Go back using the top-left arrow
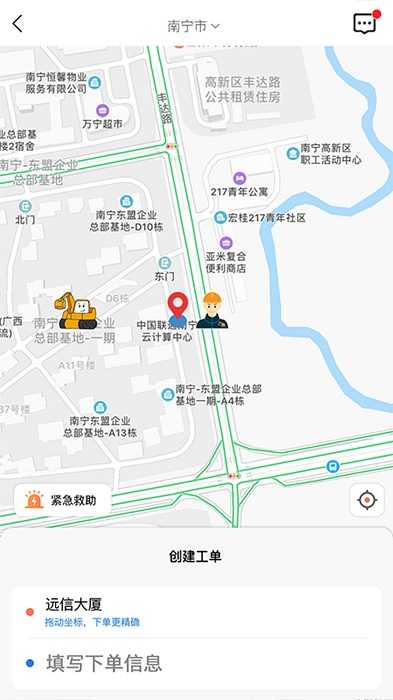393x700 pixels. [x=17, y=24]
